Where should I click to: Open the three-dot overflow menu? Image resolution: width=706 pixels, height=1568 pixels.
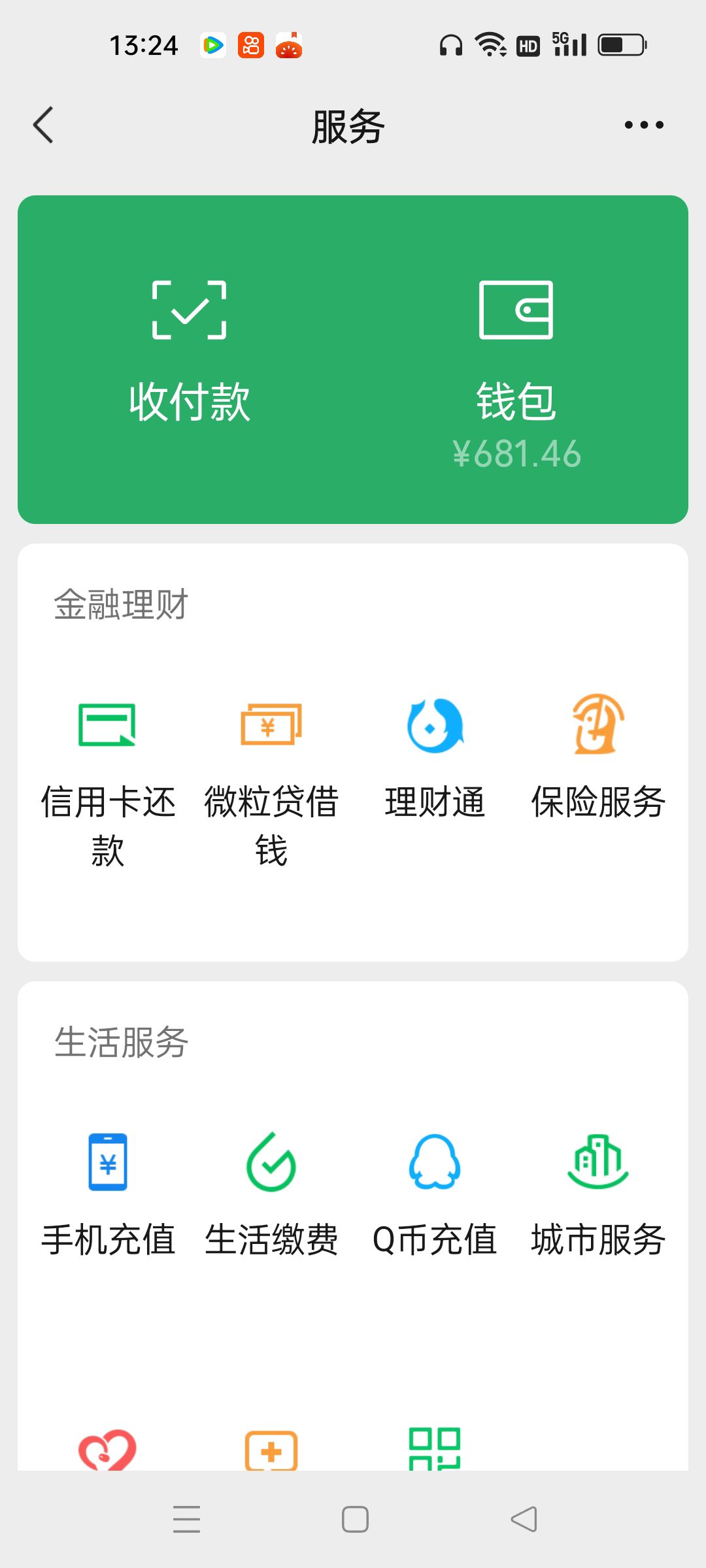[x=644, y=125]
